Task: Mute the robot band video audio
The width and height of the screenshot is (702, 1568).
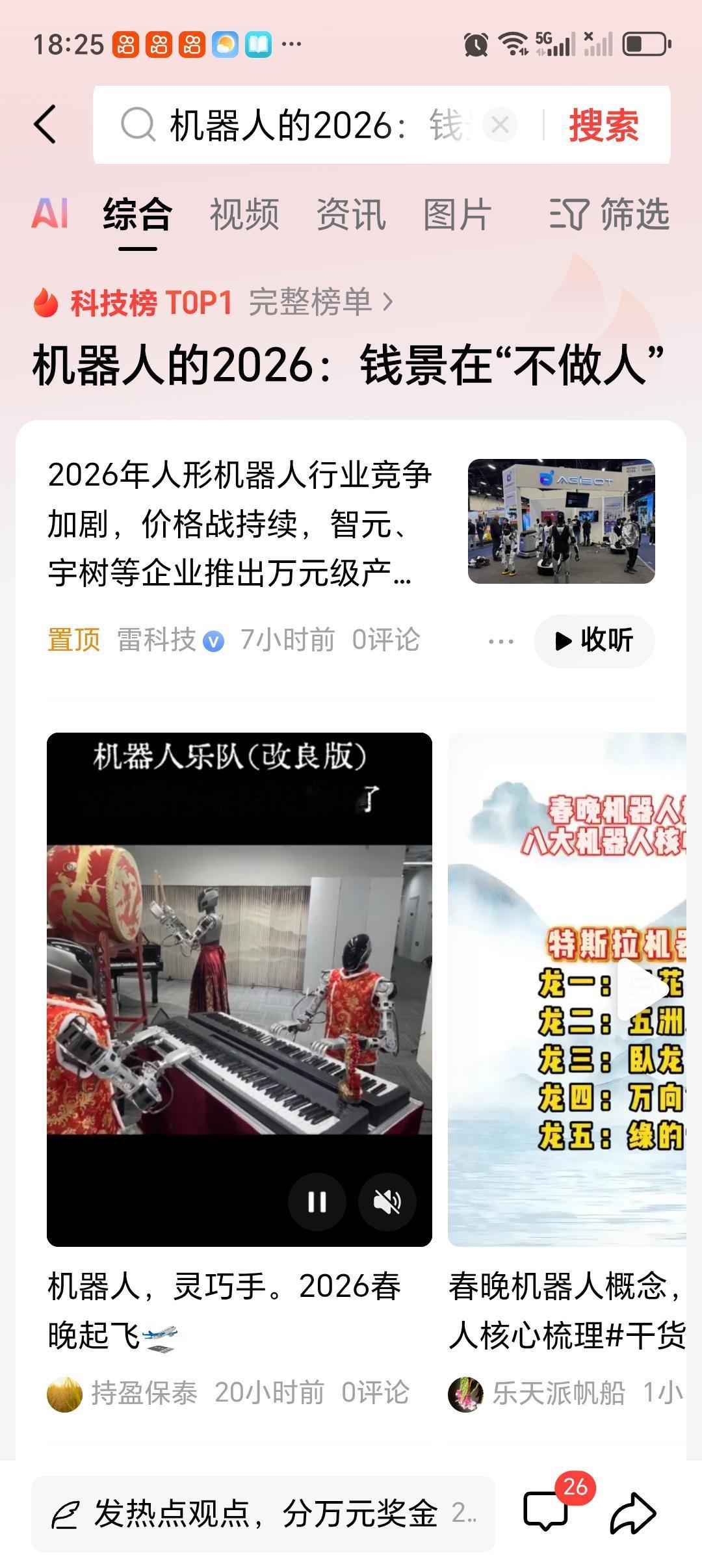Action: click(387, 1203)
